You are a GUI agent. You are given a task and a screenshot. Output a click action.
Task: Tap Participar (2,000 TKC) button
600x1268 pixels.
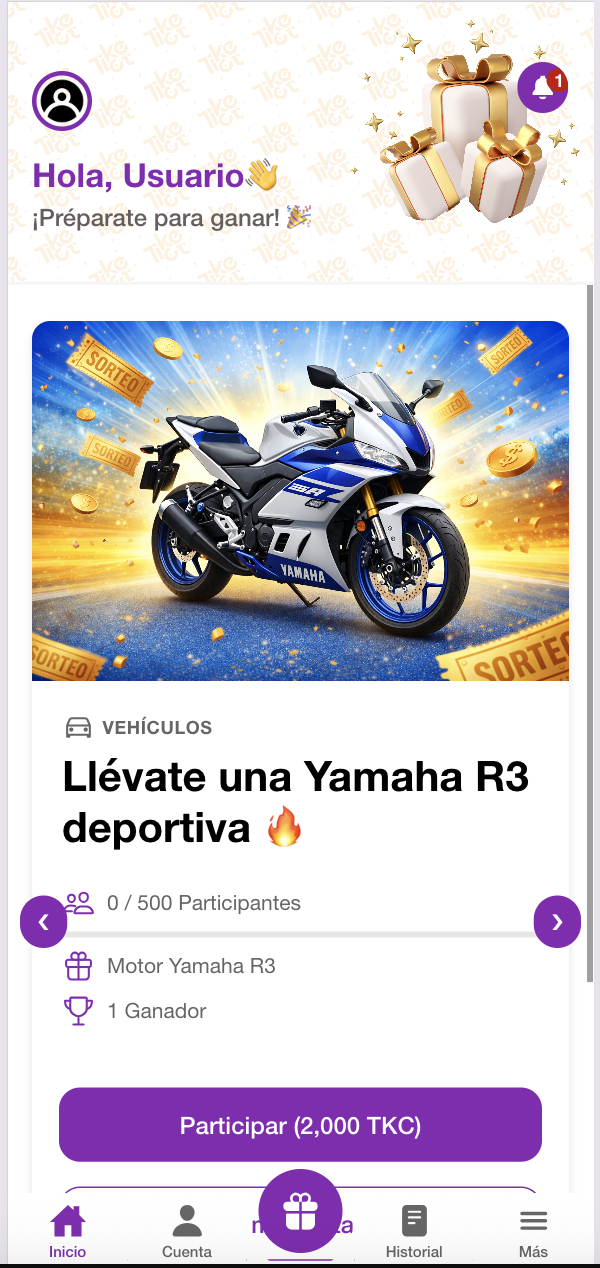tap(300, 1125)
